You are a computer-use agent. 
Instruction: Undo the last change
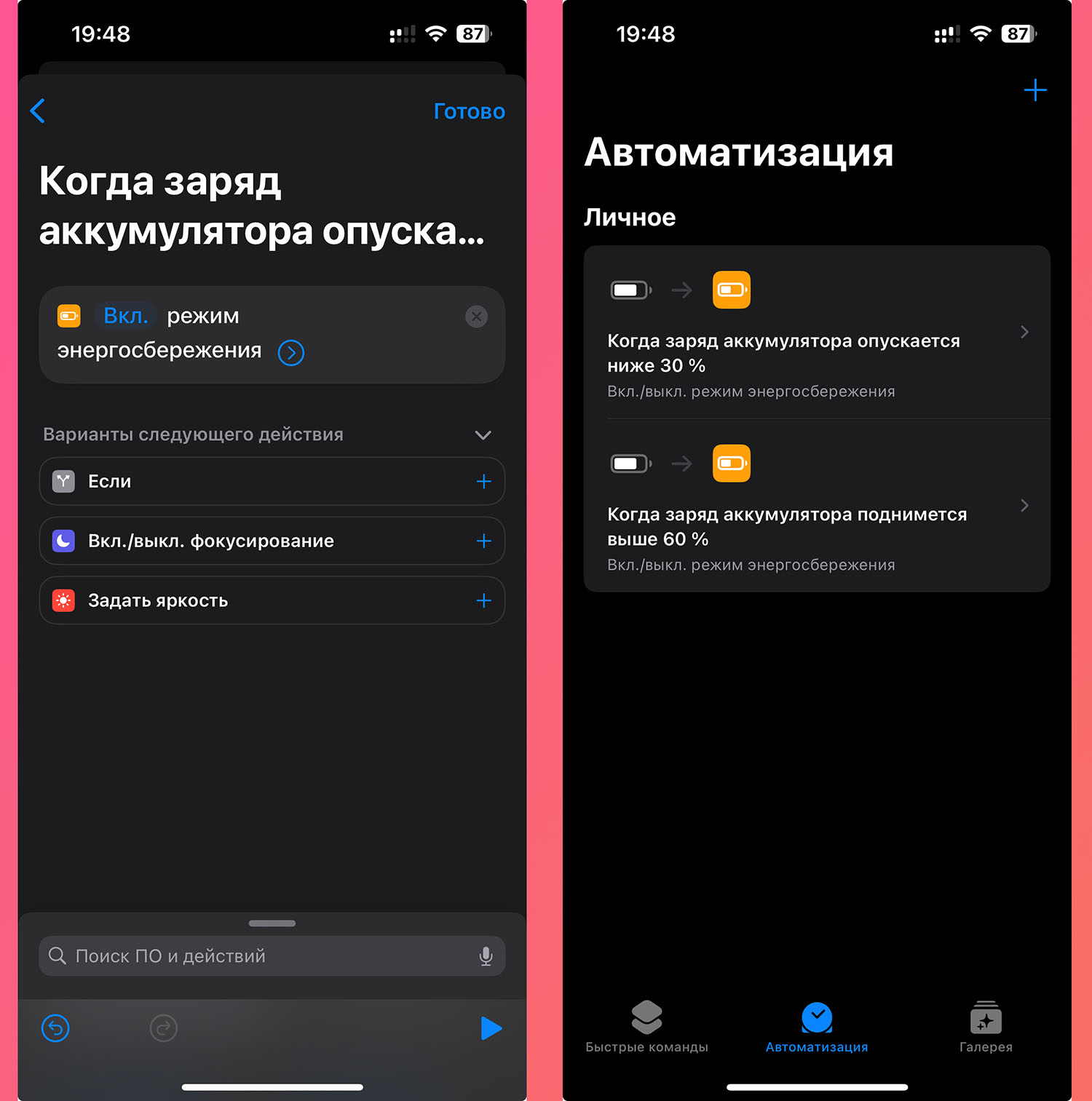click(55, 1028)
